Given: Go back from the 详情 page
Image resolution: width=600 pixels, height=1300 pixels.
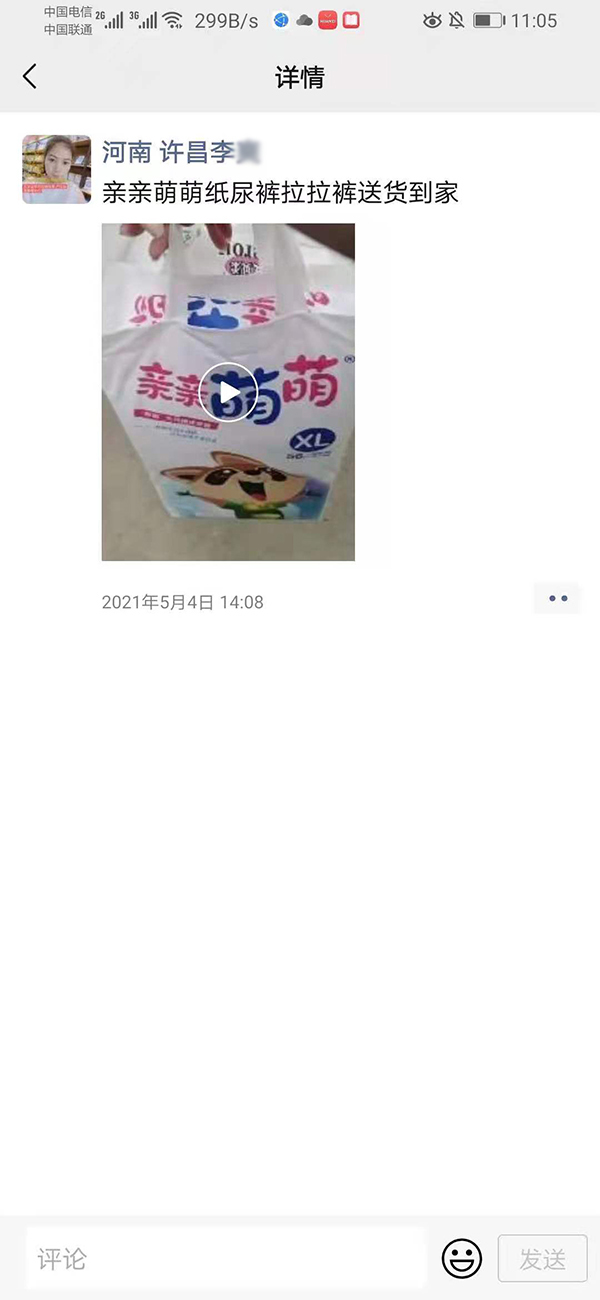Looking at the screenshot, I should tap(30, 76).
